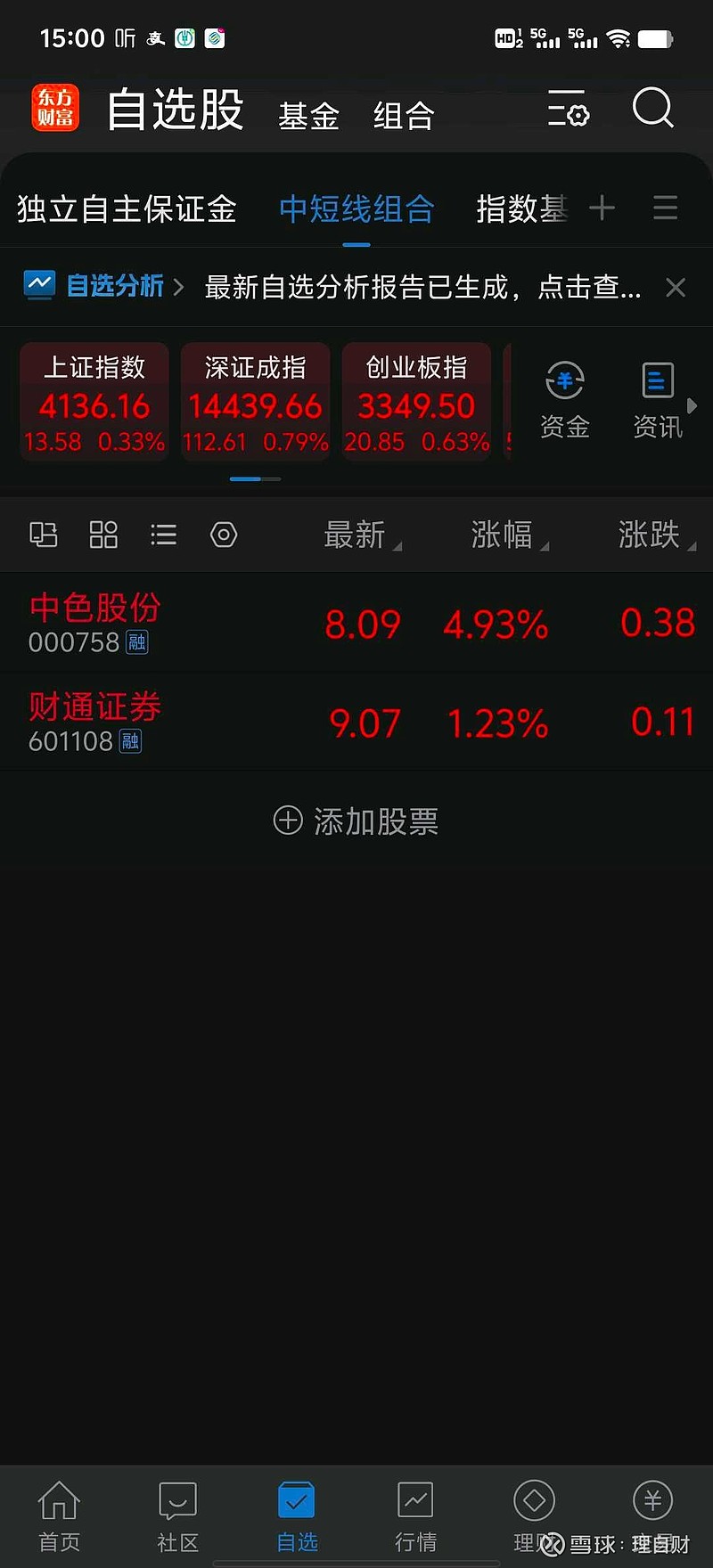Viewport: 713px width, 1568px height.
Task: Switch to the 独立自主保证金 group
Action: click(x=127, y=208)
